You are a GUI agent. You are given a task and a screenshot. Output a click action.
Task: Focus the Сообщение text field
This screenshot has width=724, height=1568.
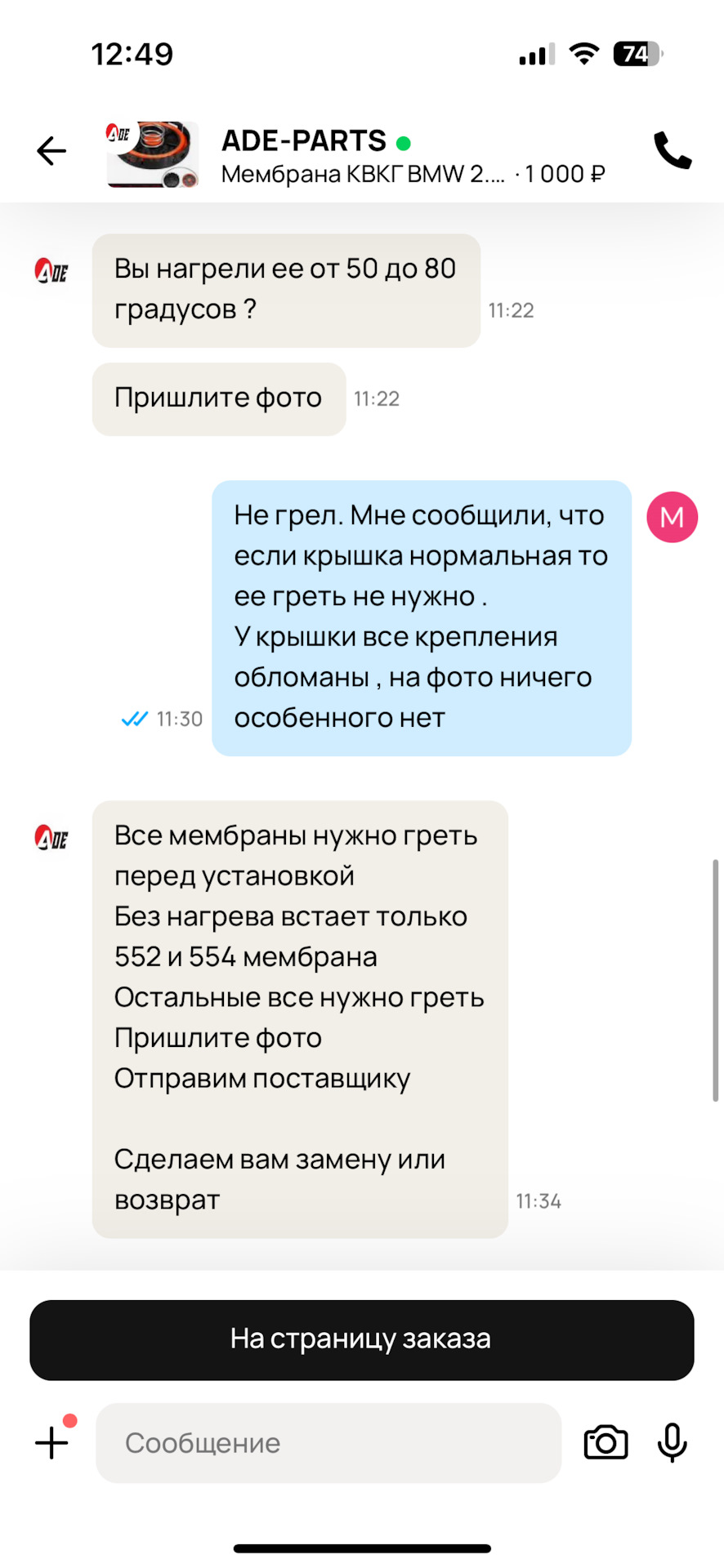pos(328,1443)
